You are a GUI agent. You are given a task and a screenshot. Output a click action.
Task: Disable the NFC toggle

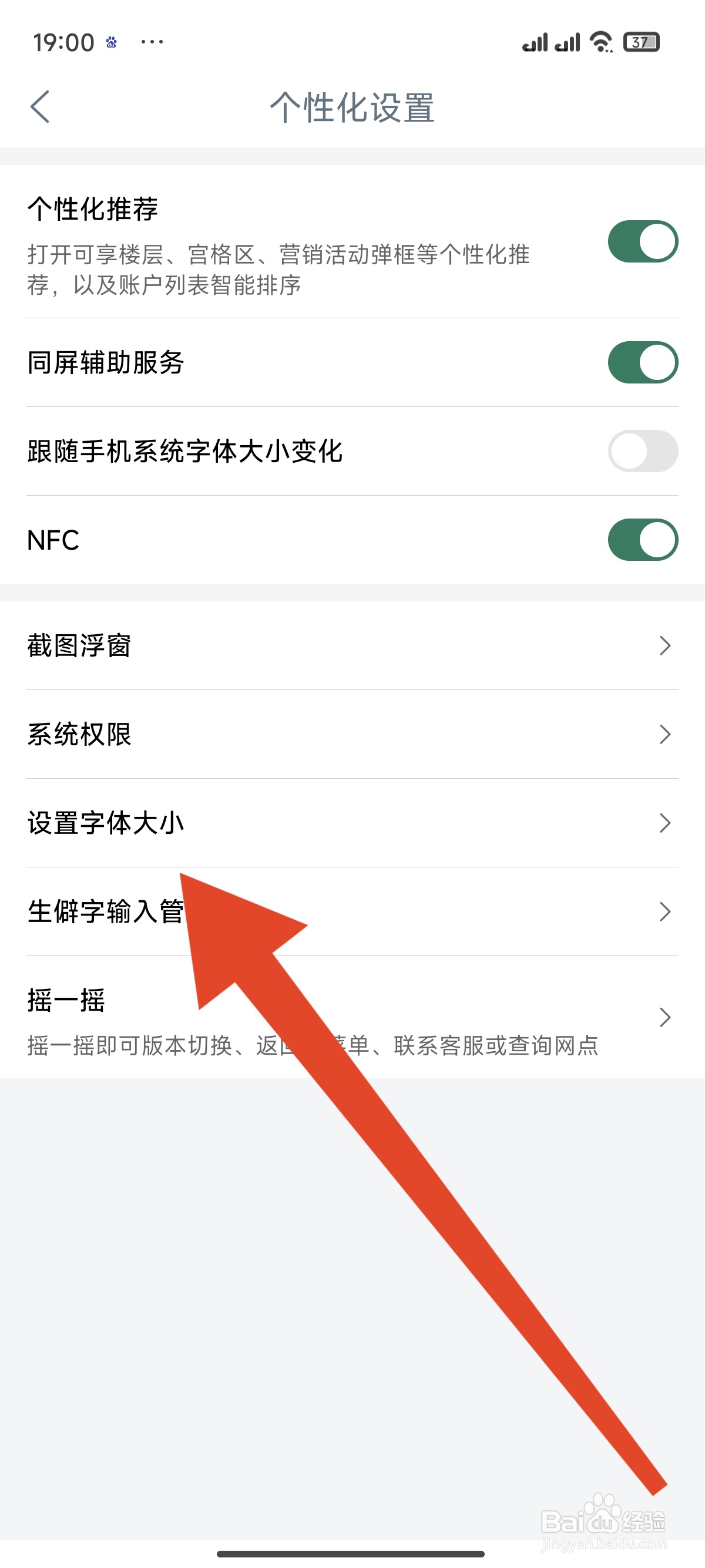[x=643, y=540]
